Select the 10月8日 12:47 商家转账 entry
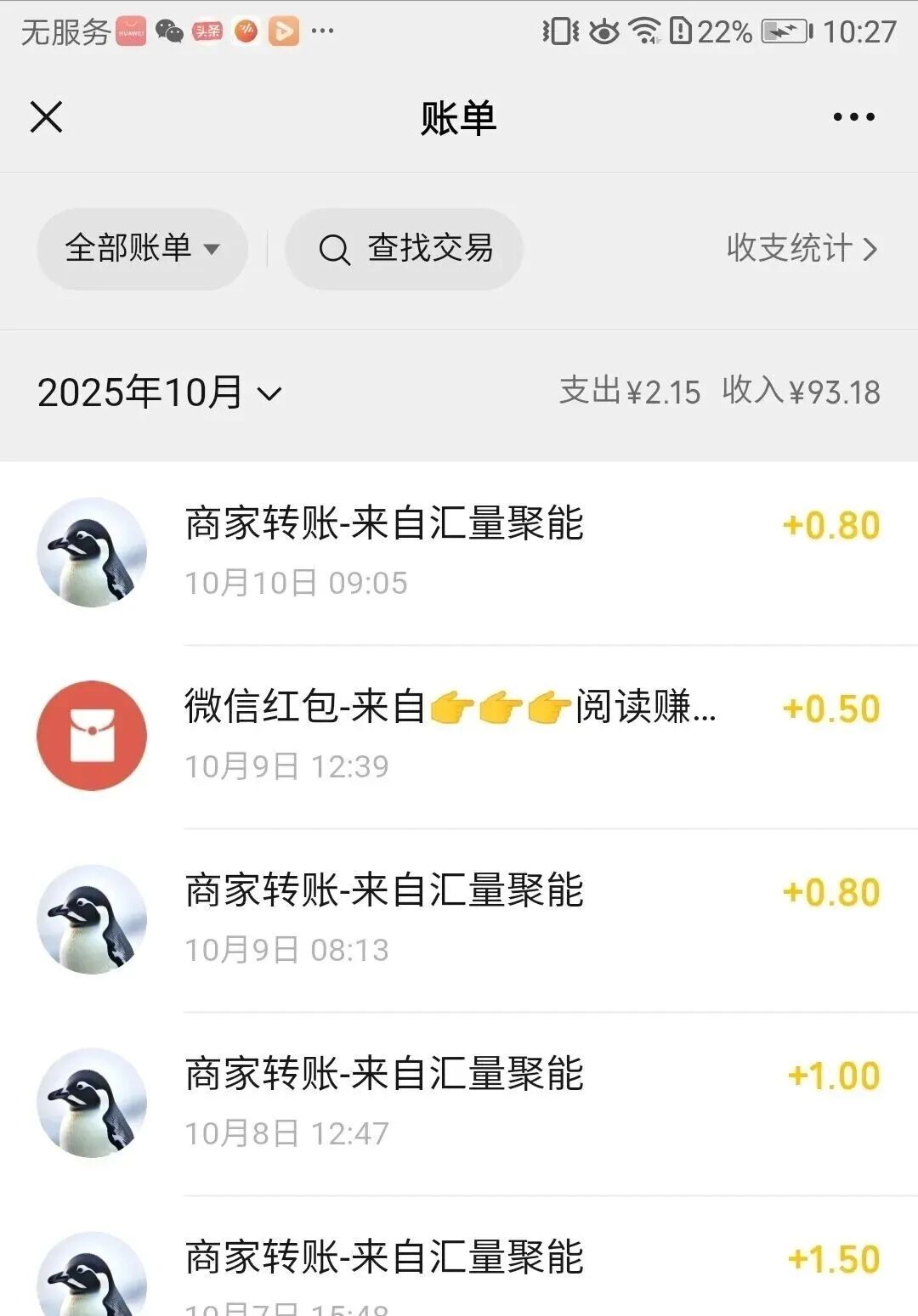 (x=459, y=1103)
